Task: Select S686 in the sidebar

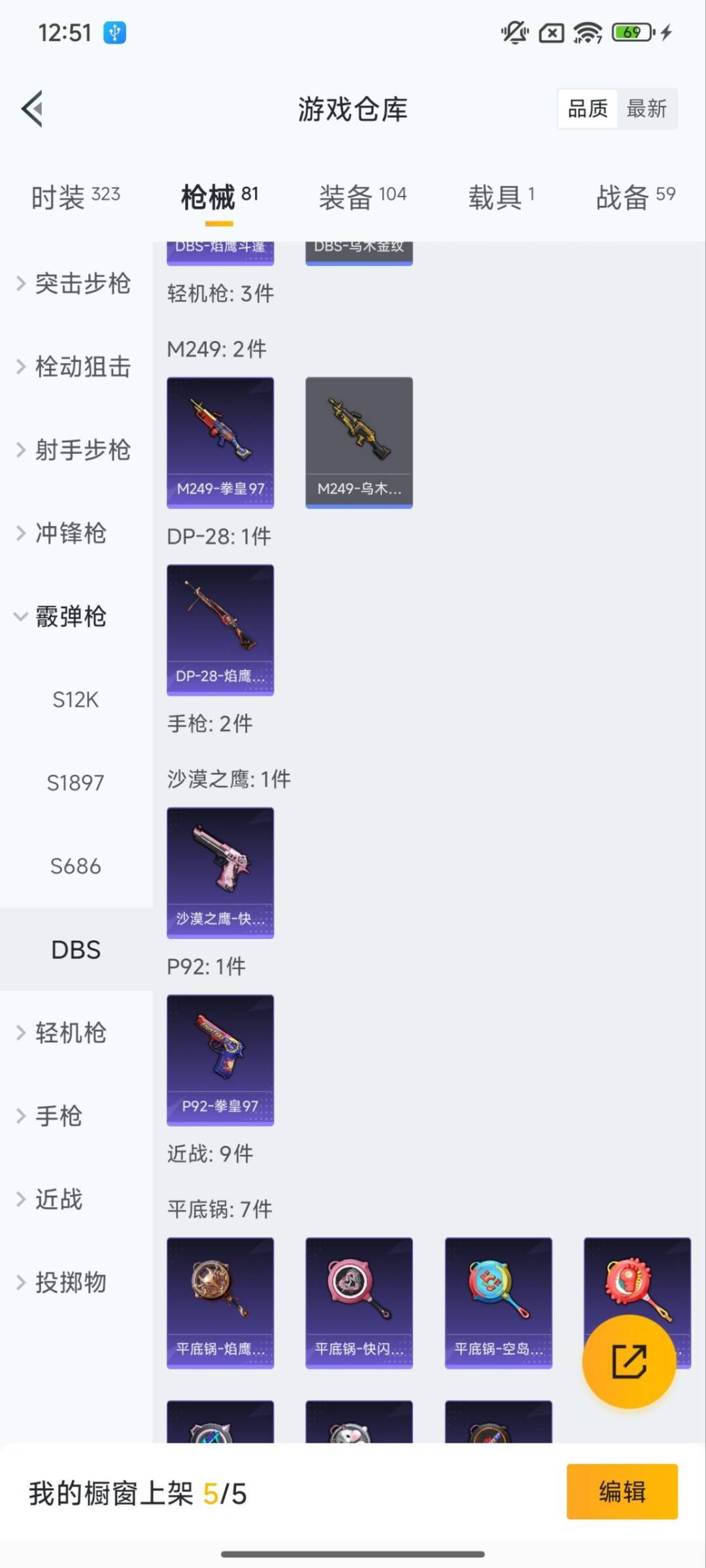Action: [75, 866]
